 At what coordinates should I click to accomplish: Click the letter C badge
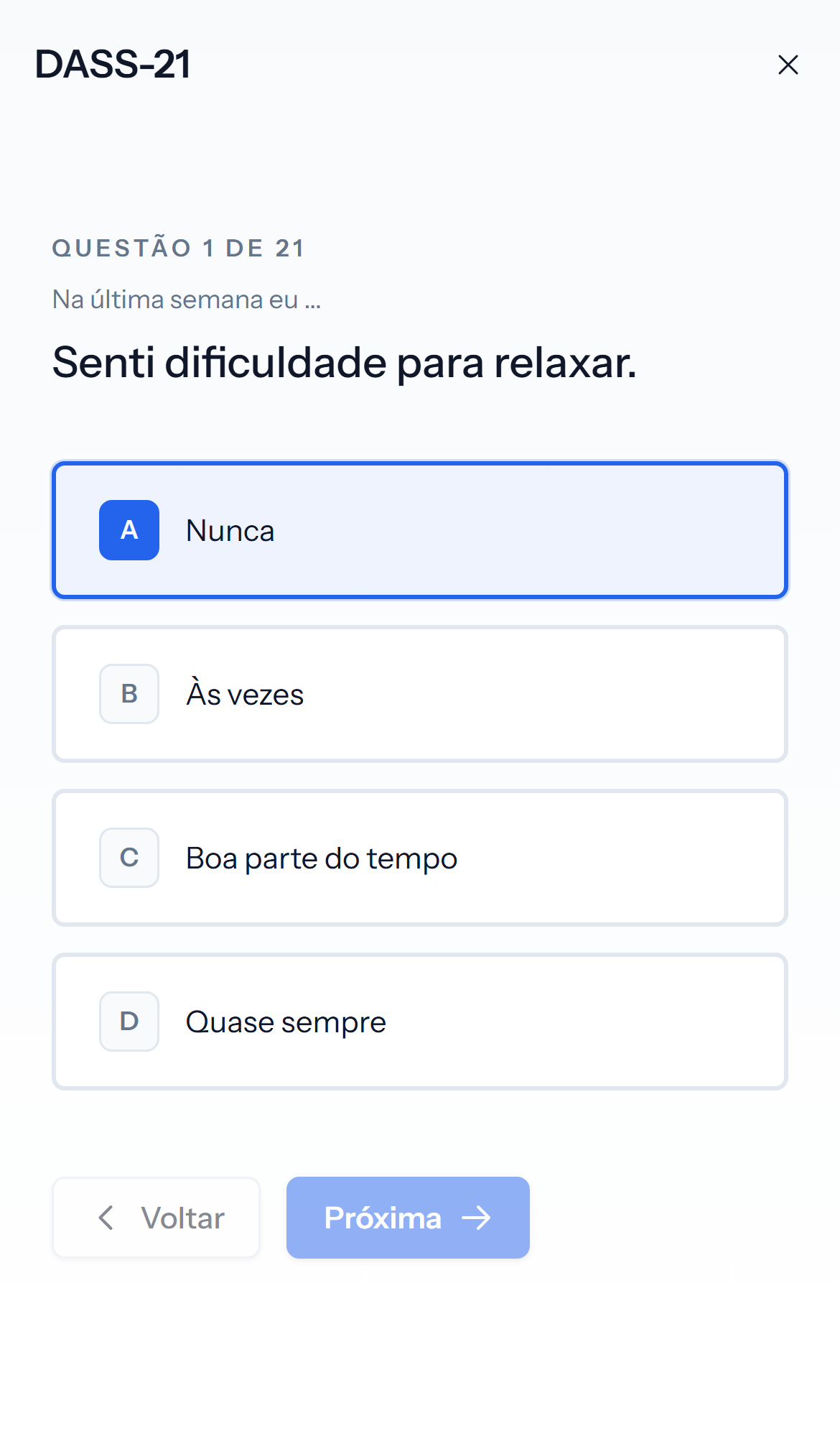[x=129, y=857]
